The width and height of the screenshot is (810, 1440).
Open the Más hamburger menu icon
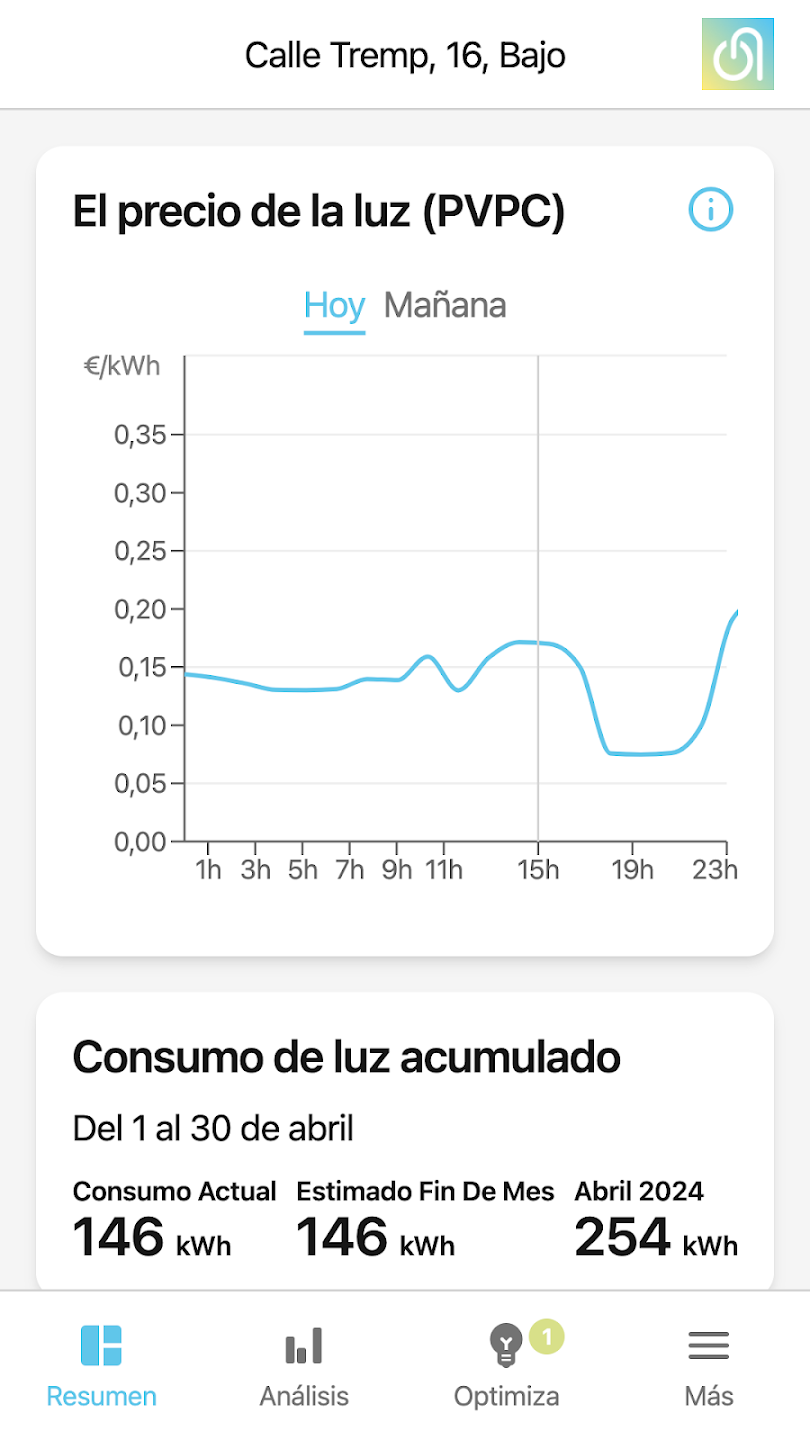tap(709, 1344)
